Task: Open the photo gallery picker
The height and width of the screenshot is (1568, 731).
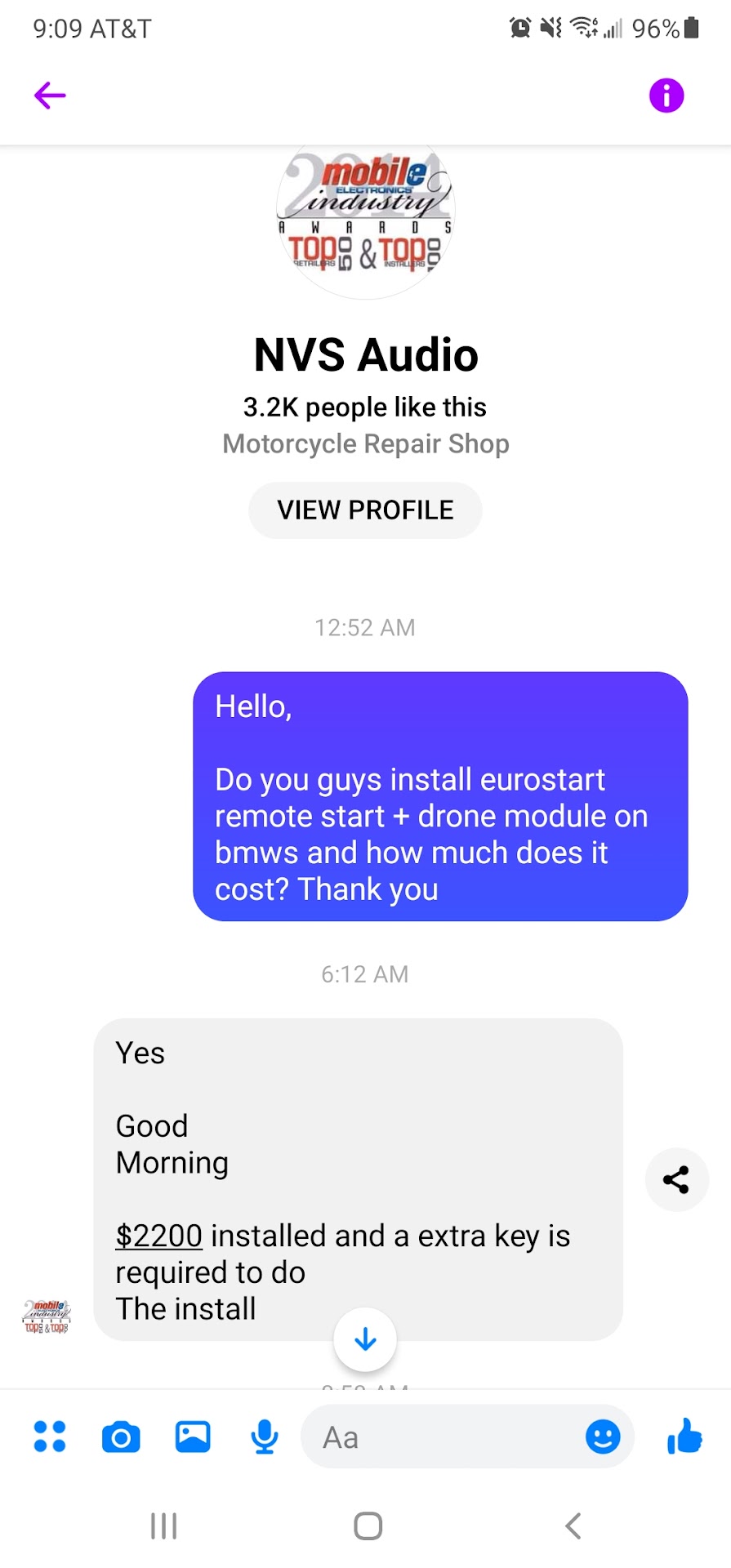Action: click(193, 1437)
